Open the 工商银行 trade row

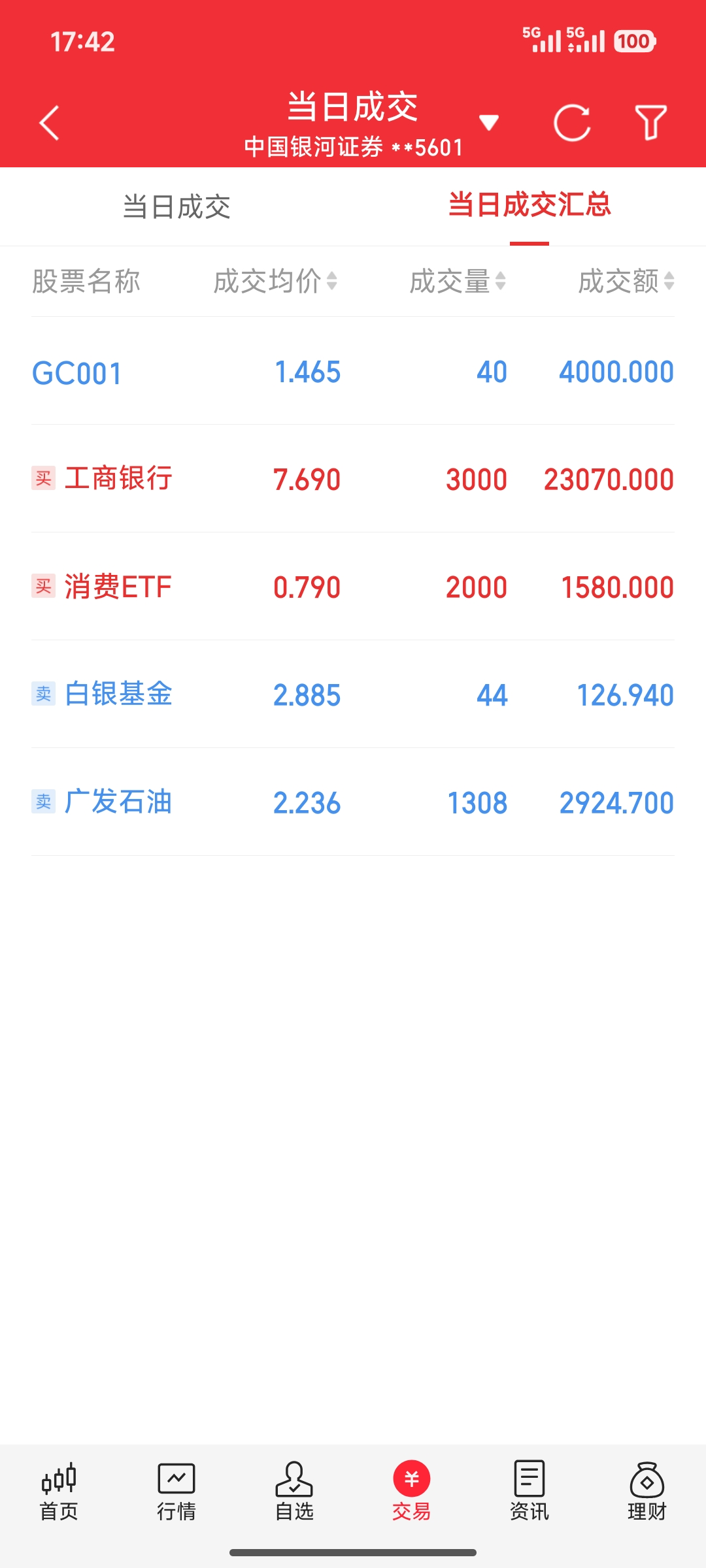click(353, 479)
